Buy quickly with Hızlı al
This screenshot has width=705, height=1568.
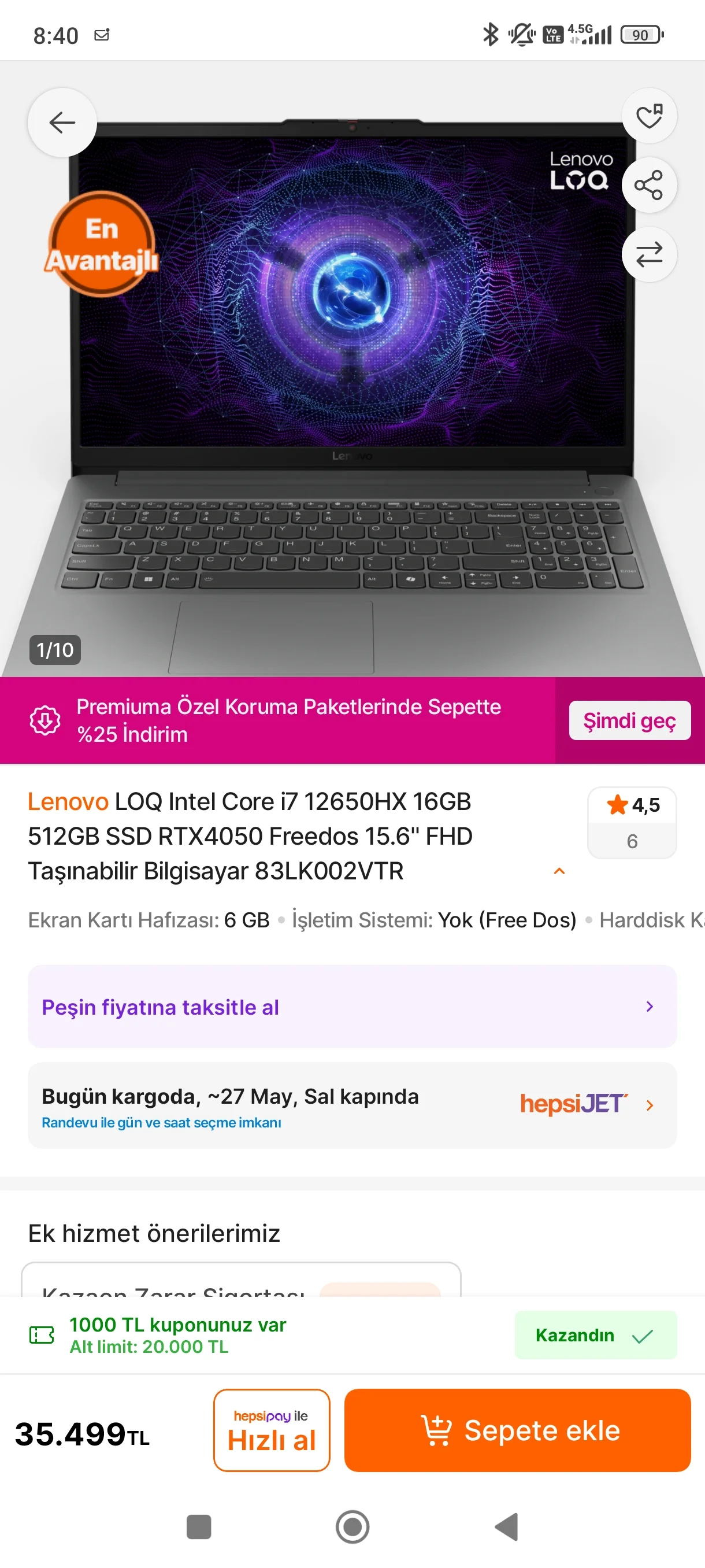pos(271,1430)
